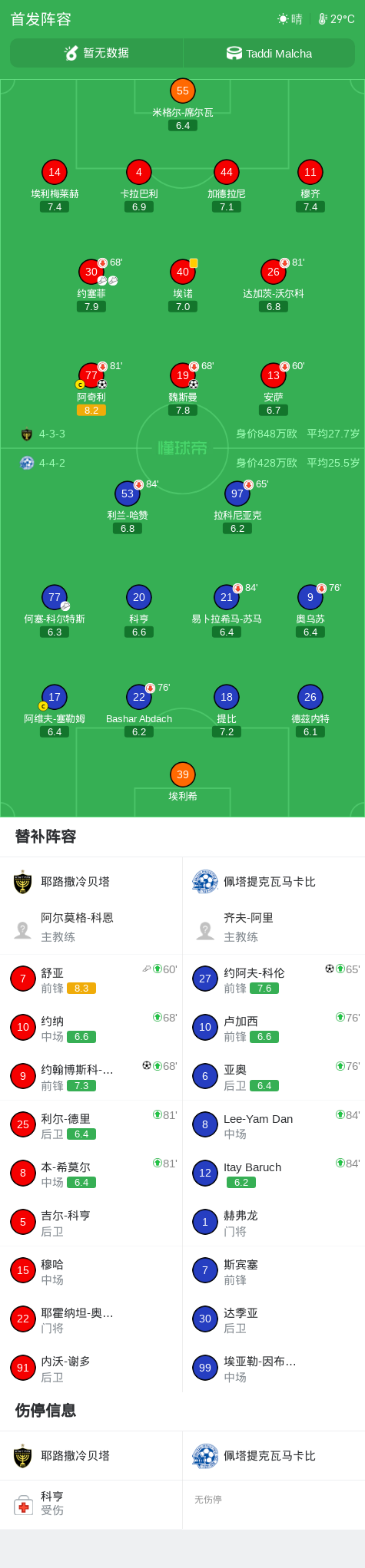This screenshot has height=1568, width=365.
Task: Open goalkeeper 米格尔-席尔瓦 number 55
Action: [x=182, y=104]
